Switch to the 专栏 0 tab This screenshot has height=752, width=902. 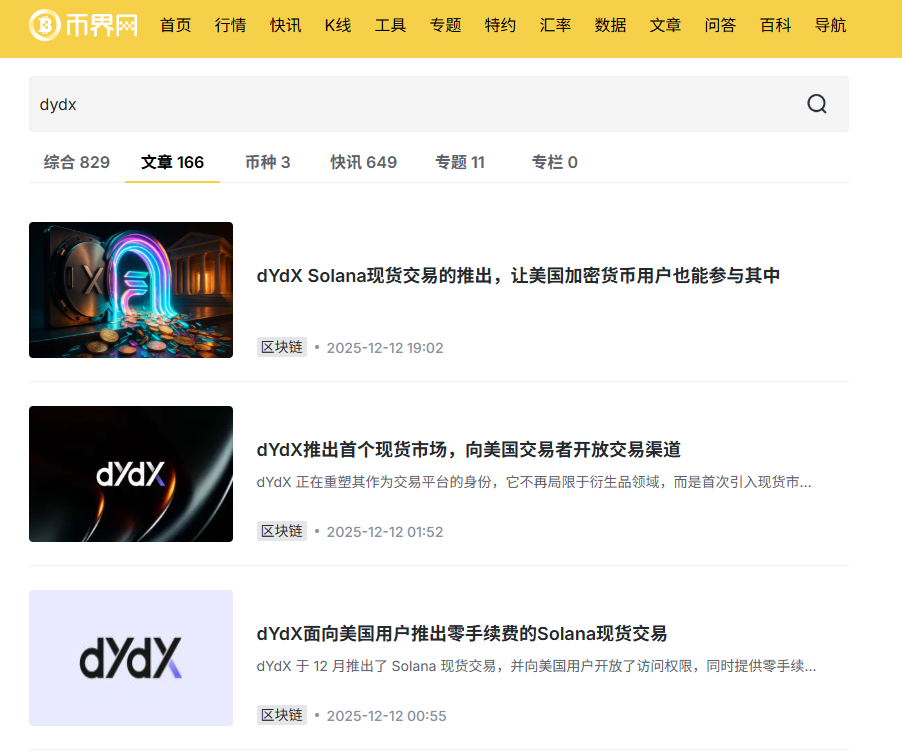[x=555, y=162]
